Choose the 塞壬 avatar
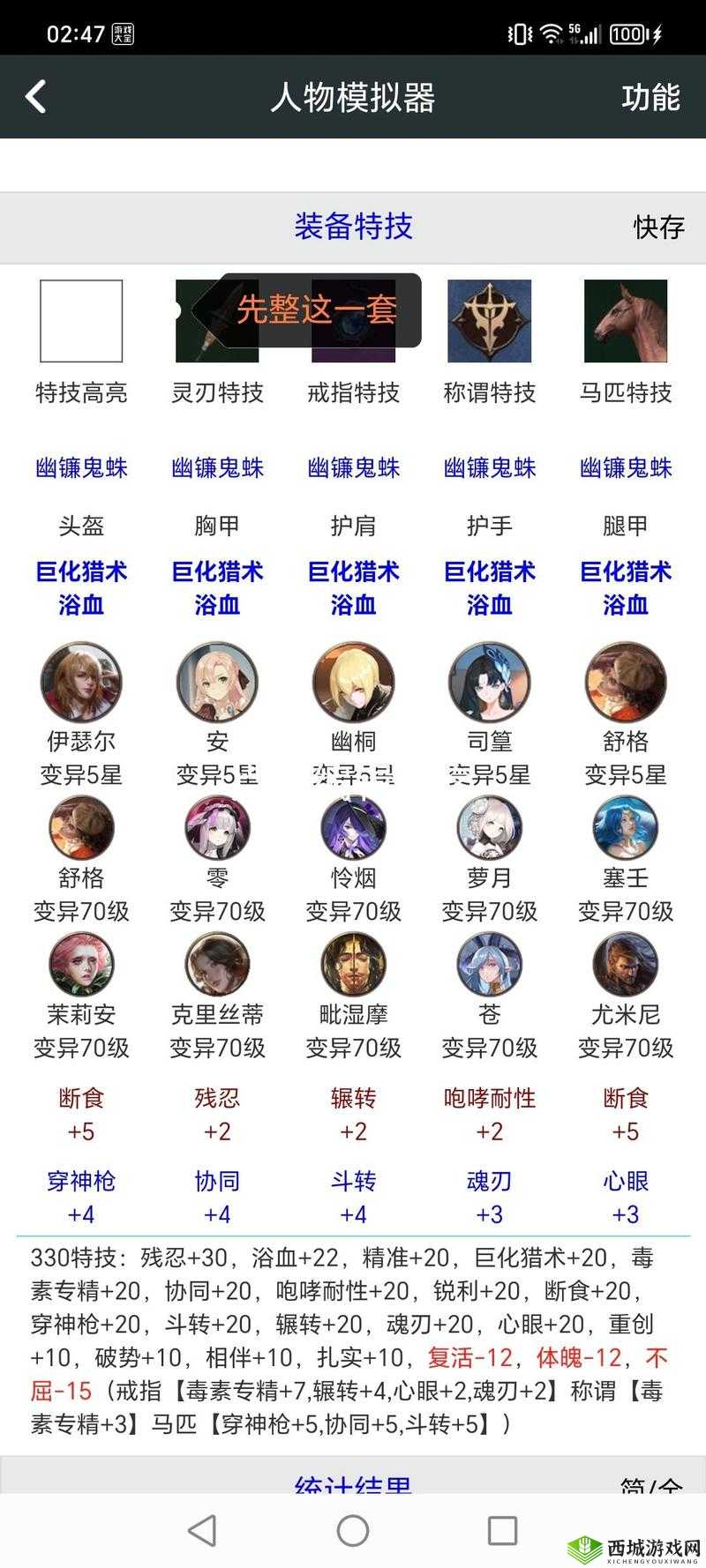This screenshot has height=1568, width=706. click(626, 827)
